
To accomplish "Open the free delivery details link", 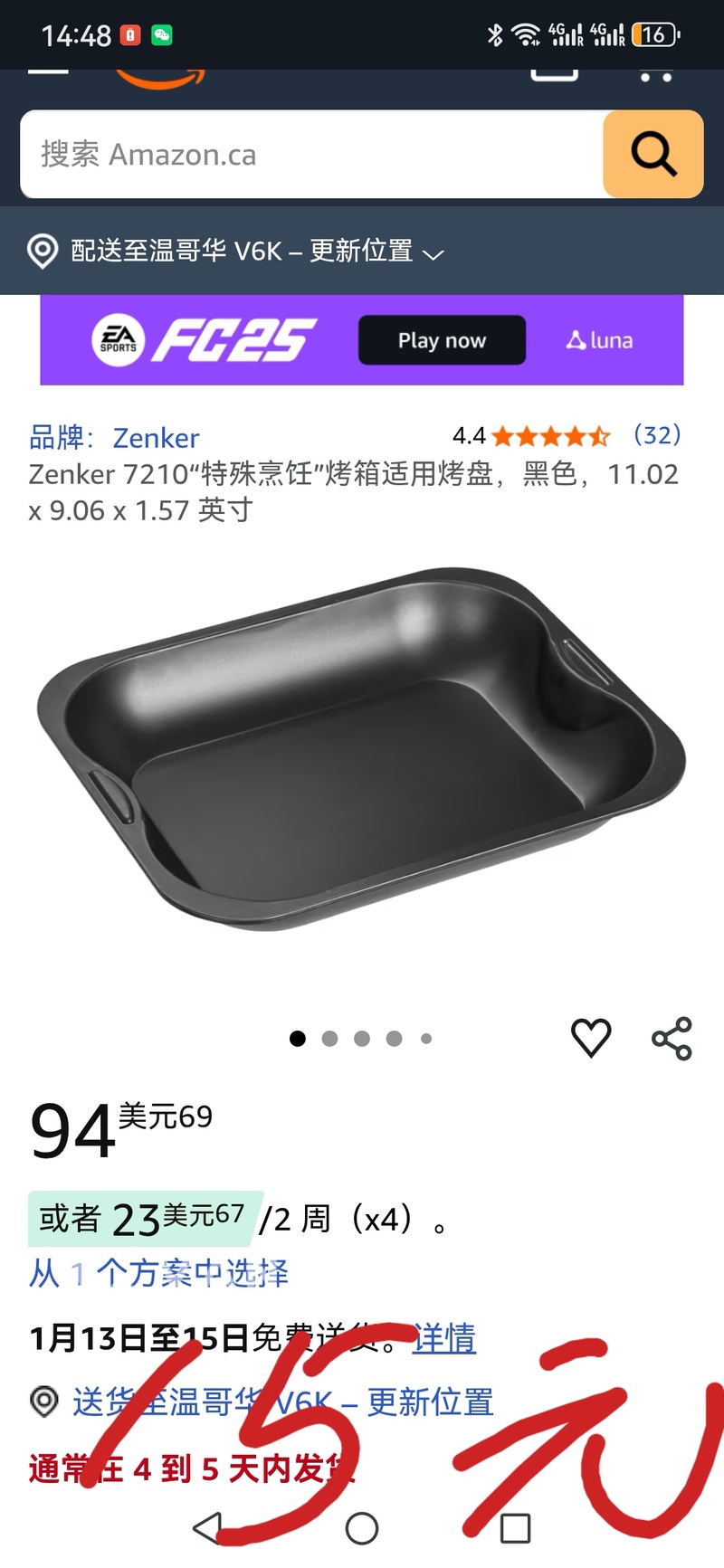I will [444, 1337].
